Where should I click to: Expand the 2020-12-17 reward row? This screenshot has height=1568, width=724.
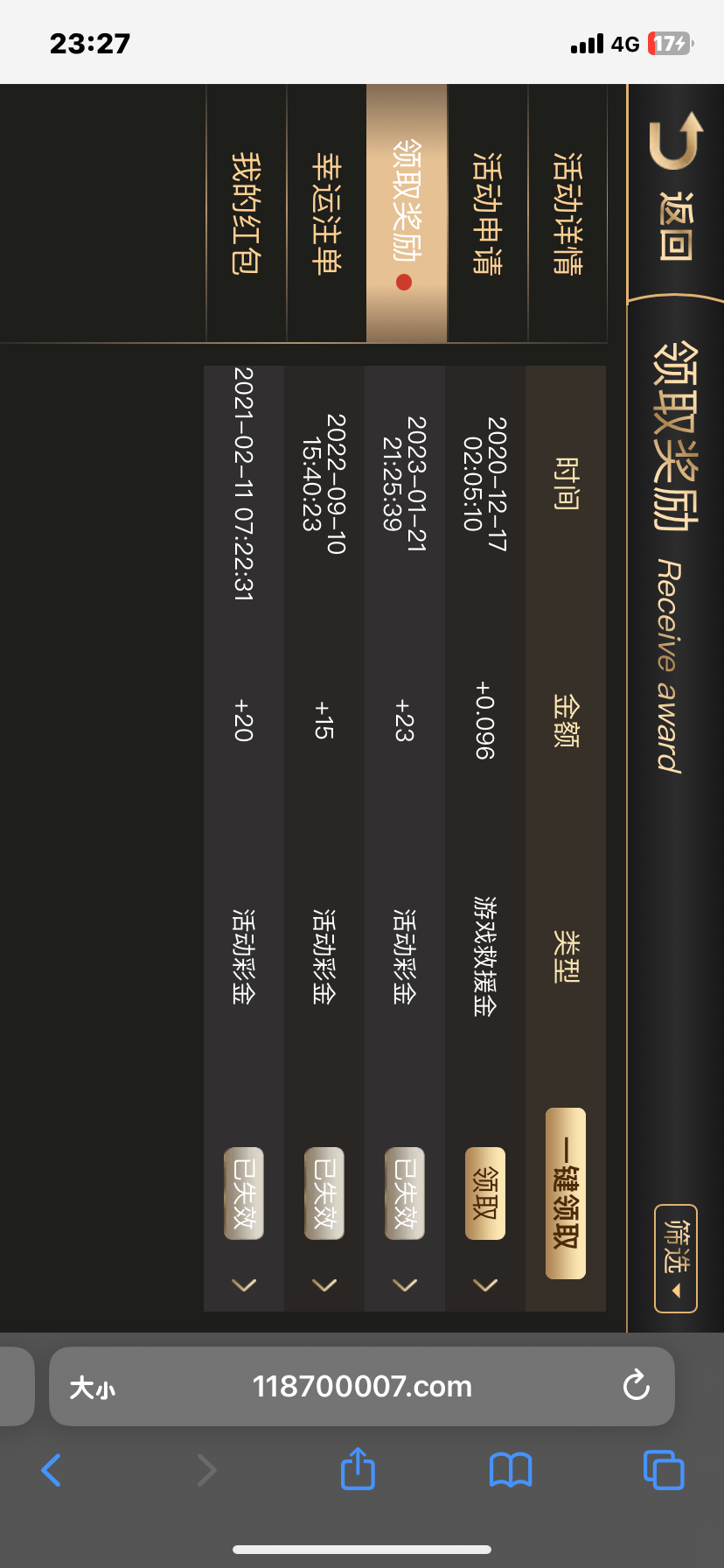[485, 1284]
